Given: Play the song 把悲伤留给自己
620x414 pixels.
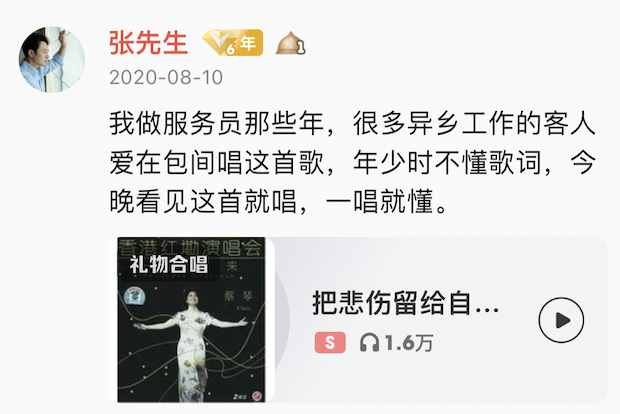Looking at the screenshot, I should click(x=560, y=319).
